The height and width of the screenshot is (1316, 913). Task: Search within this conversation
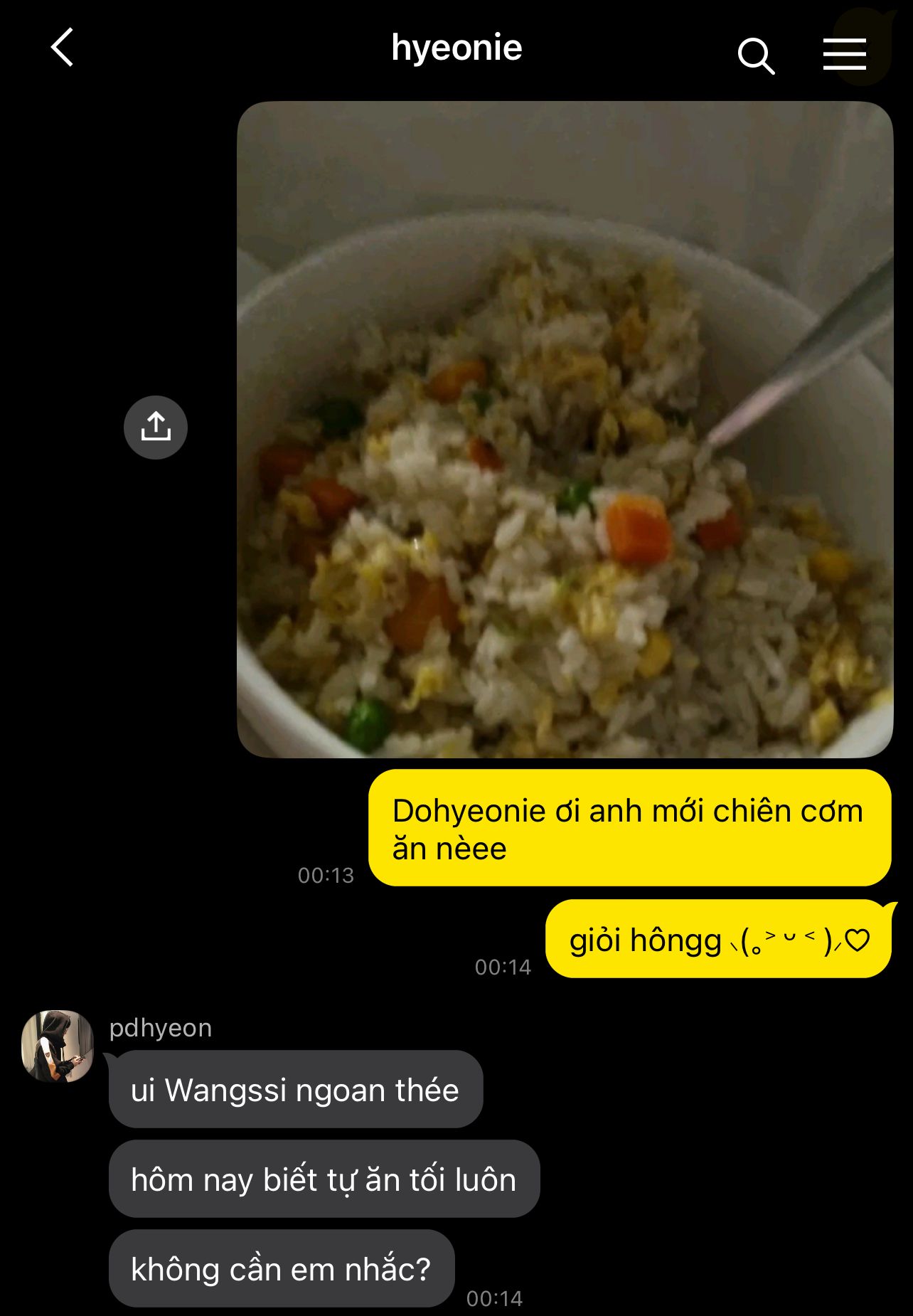point(755,55)
